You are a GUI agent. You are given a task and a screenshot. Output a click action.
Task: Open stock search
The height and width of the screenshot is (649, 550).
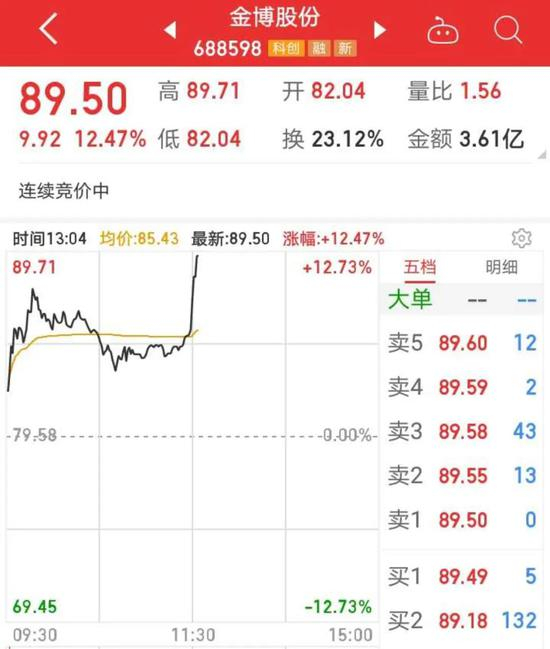(508, 29)
